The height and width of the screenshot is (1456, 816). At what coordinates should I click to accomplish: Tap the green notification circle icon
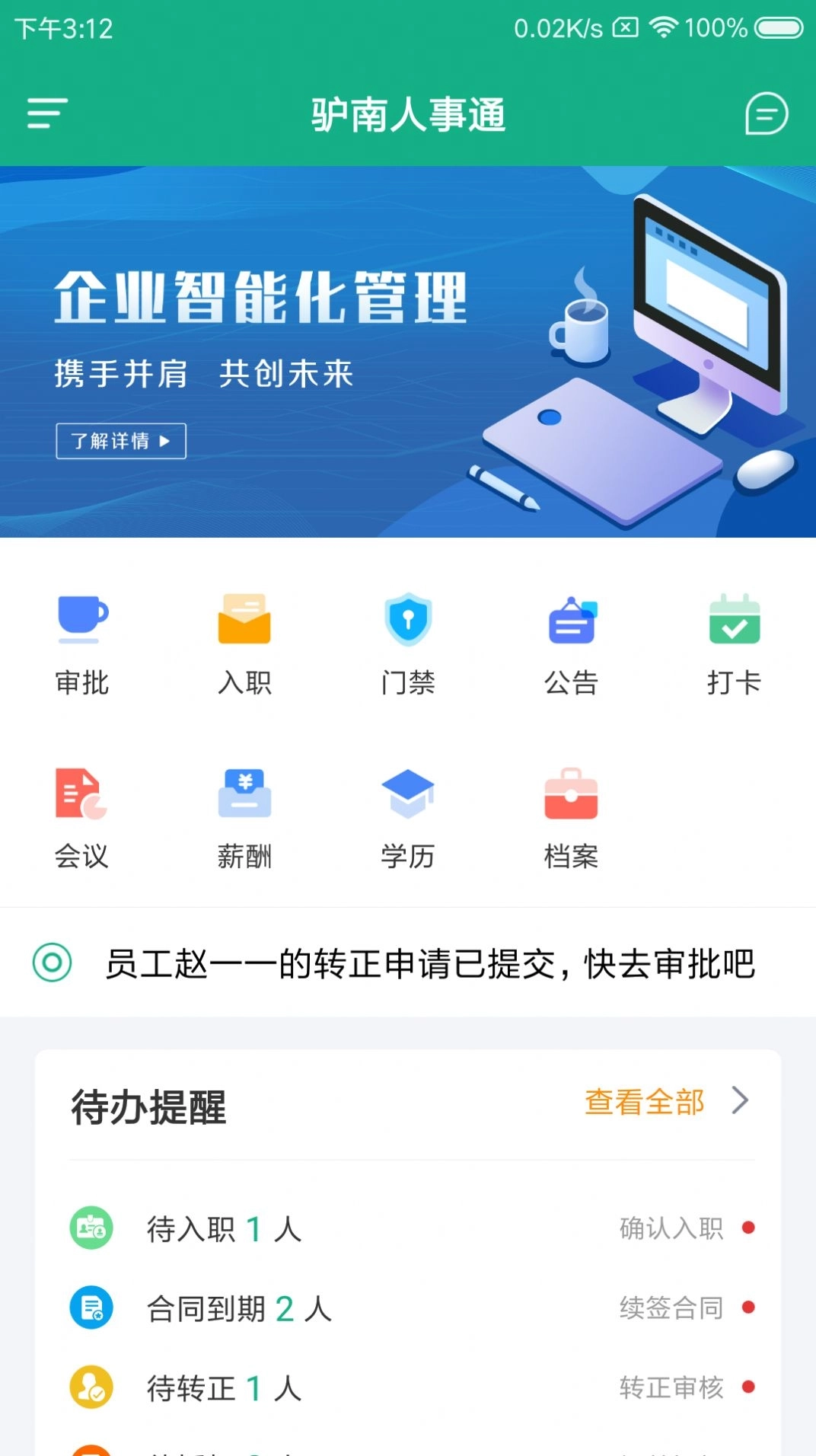(50, 961)
